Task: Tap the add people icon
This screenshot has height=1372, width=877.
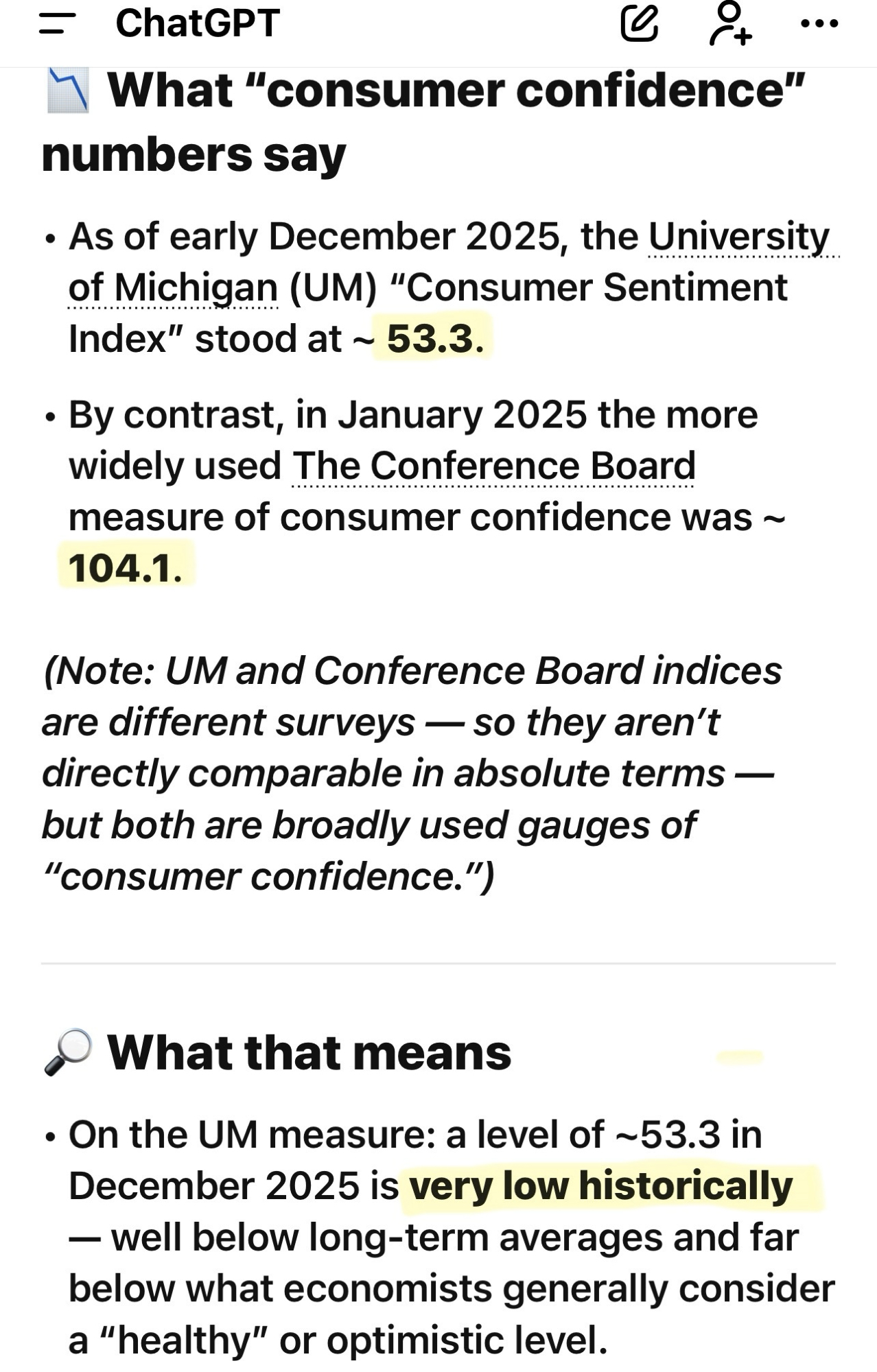Action: pos(730,23)
